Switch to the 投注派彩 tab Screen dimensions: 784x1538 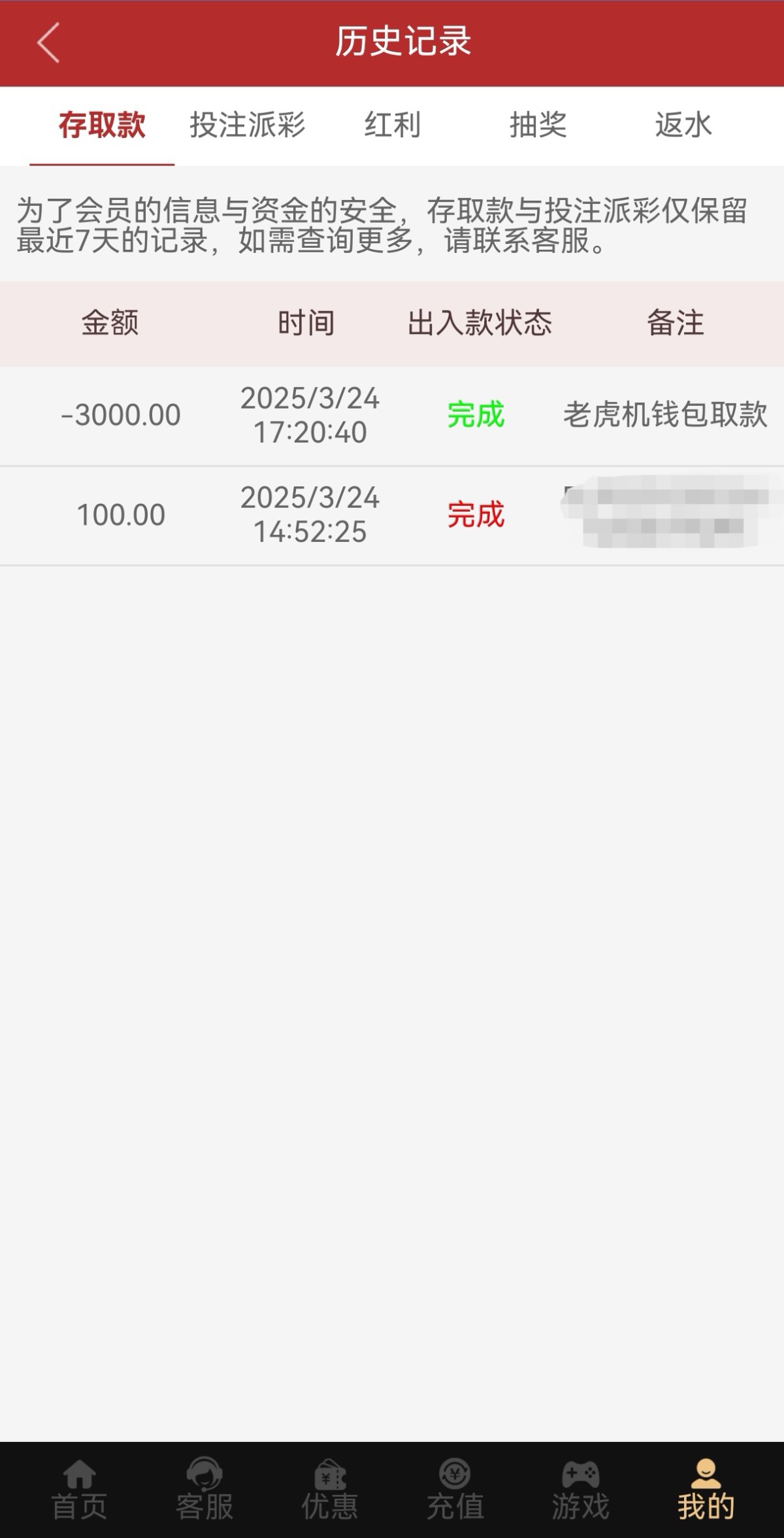click(247, 125)
